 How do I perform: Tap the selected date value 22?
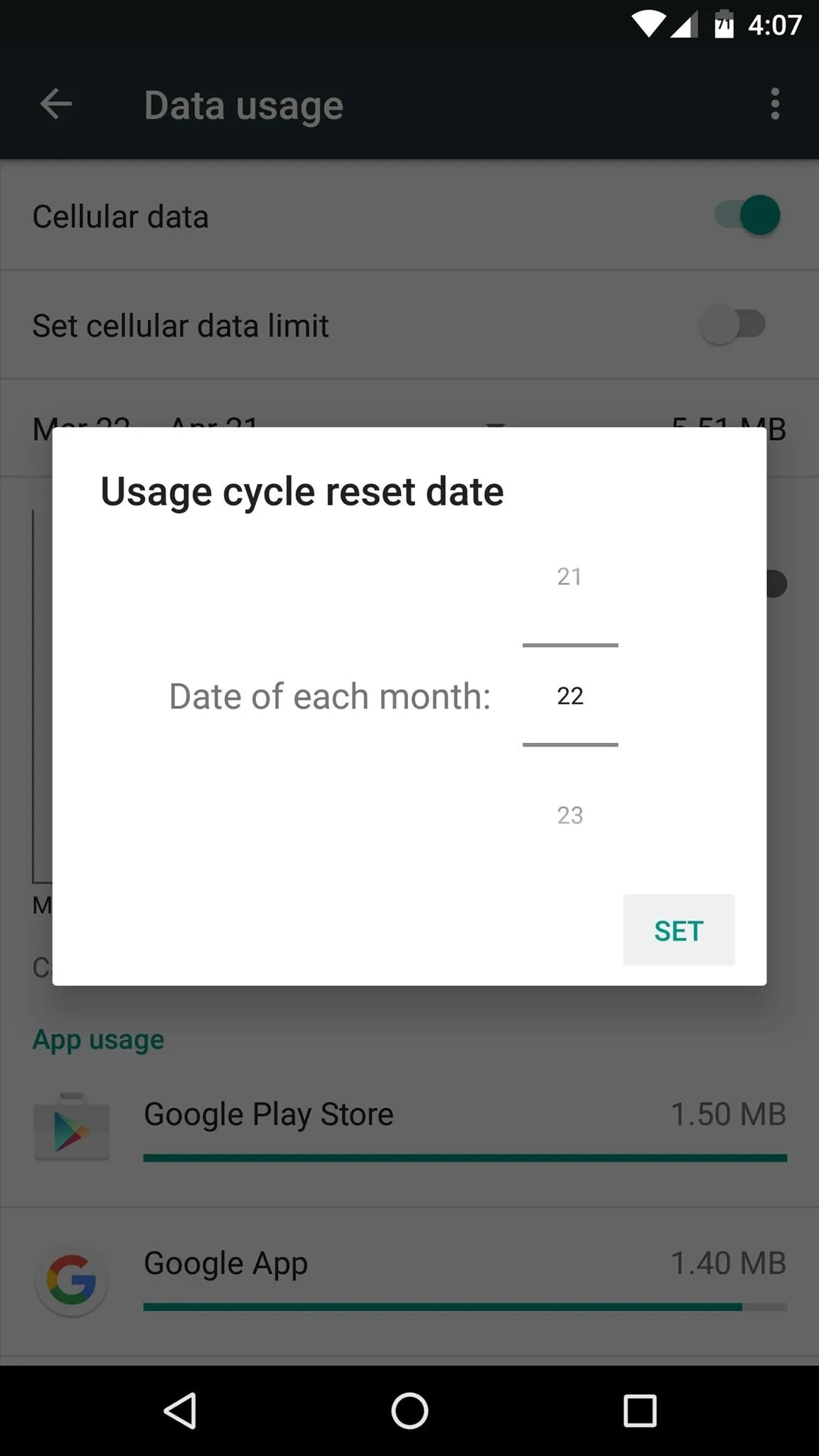click(570, 695)
